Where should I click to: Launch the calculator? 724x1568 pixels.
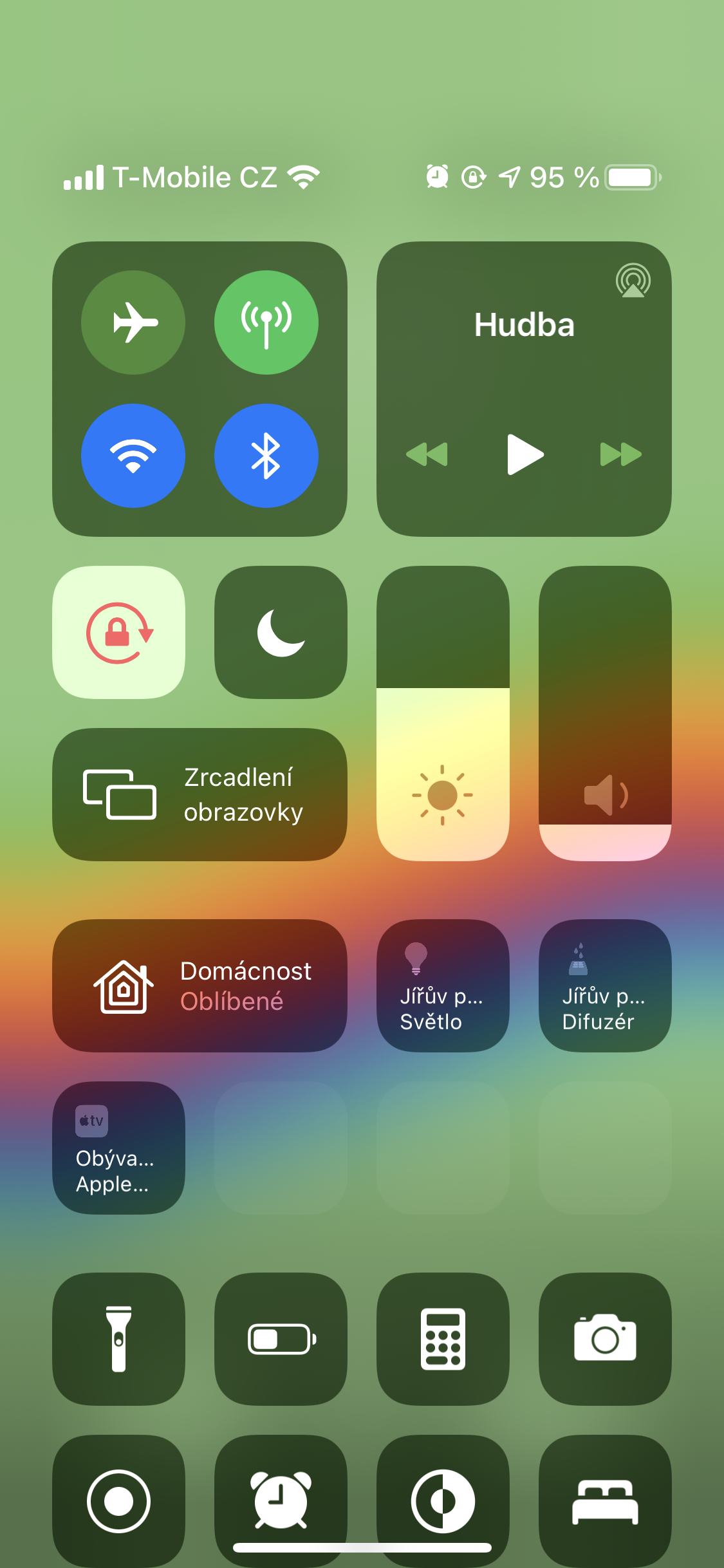point(443,1339)
